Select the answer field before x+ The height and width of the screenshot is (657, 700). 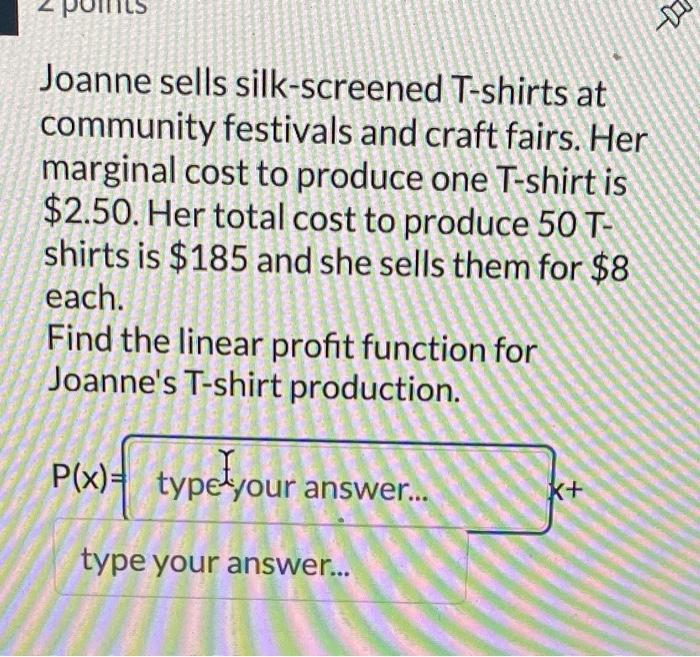338,487
